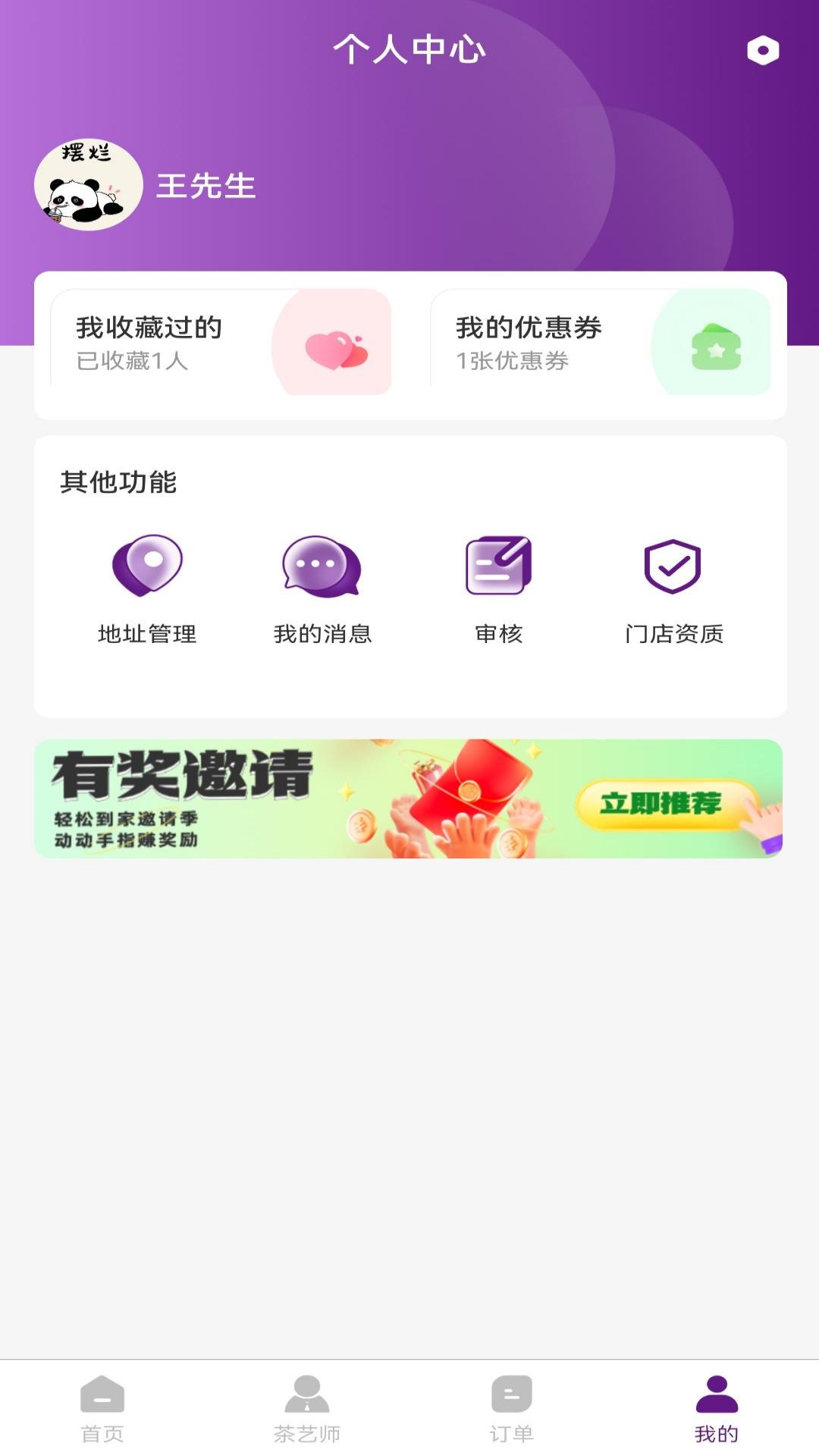Switch to the 首页 tab
819x1456 pixels.
103,1410
